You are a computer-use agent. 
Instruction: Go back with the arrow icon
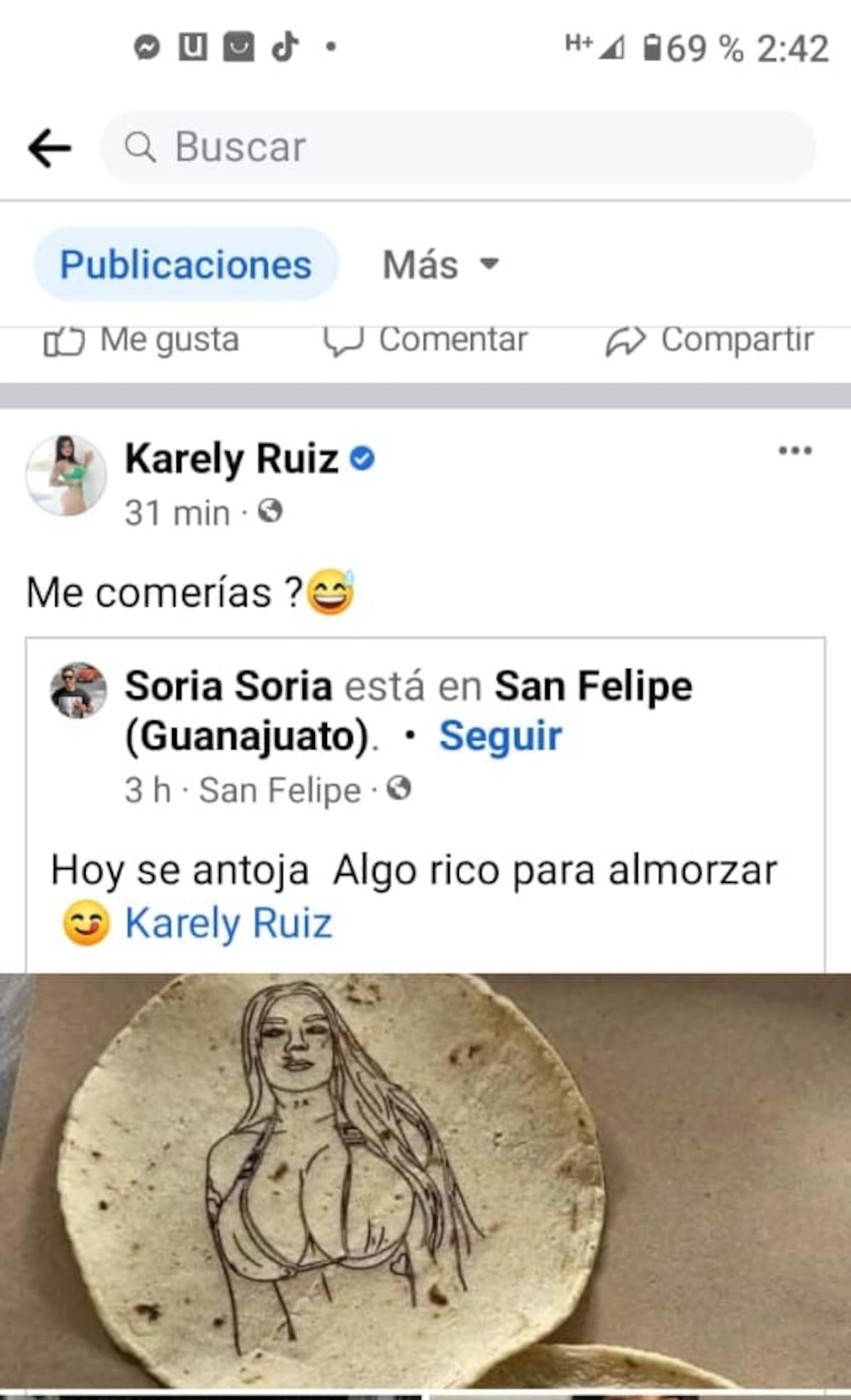click(x=50, y=148)
